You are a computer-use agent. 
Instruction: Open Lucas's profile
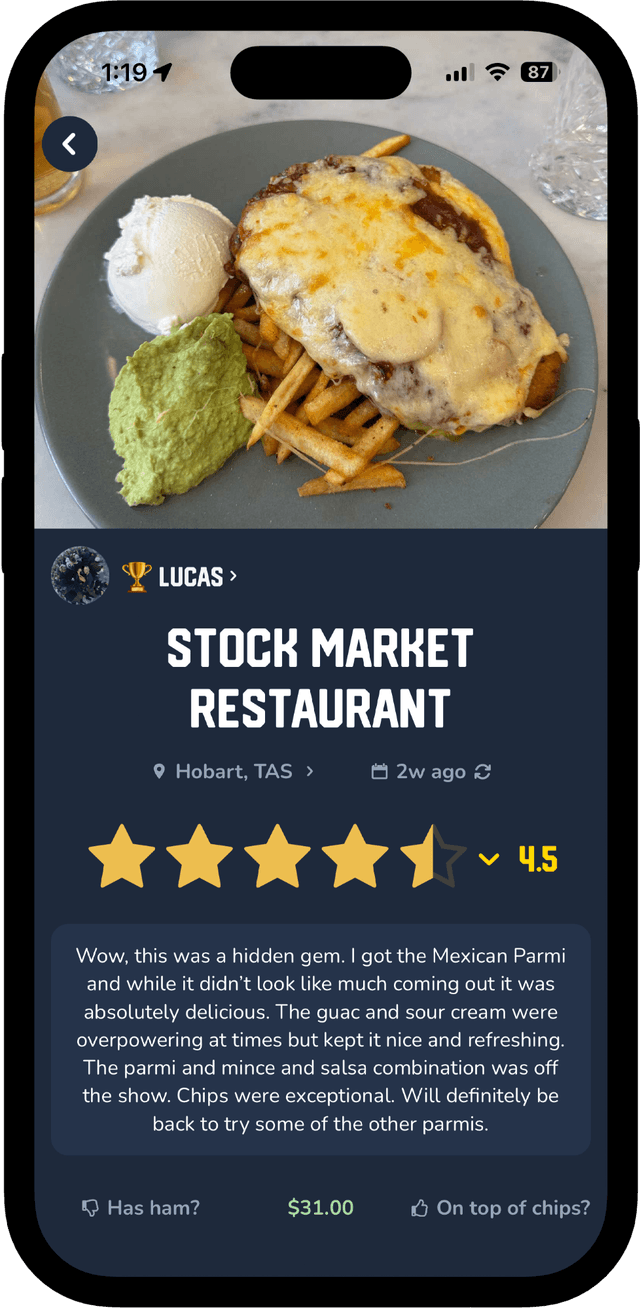click(x=190, y=576)
